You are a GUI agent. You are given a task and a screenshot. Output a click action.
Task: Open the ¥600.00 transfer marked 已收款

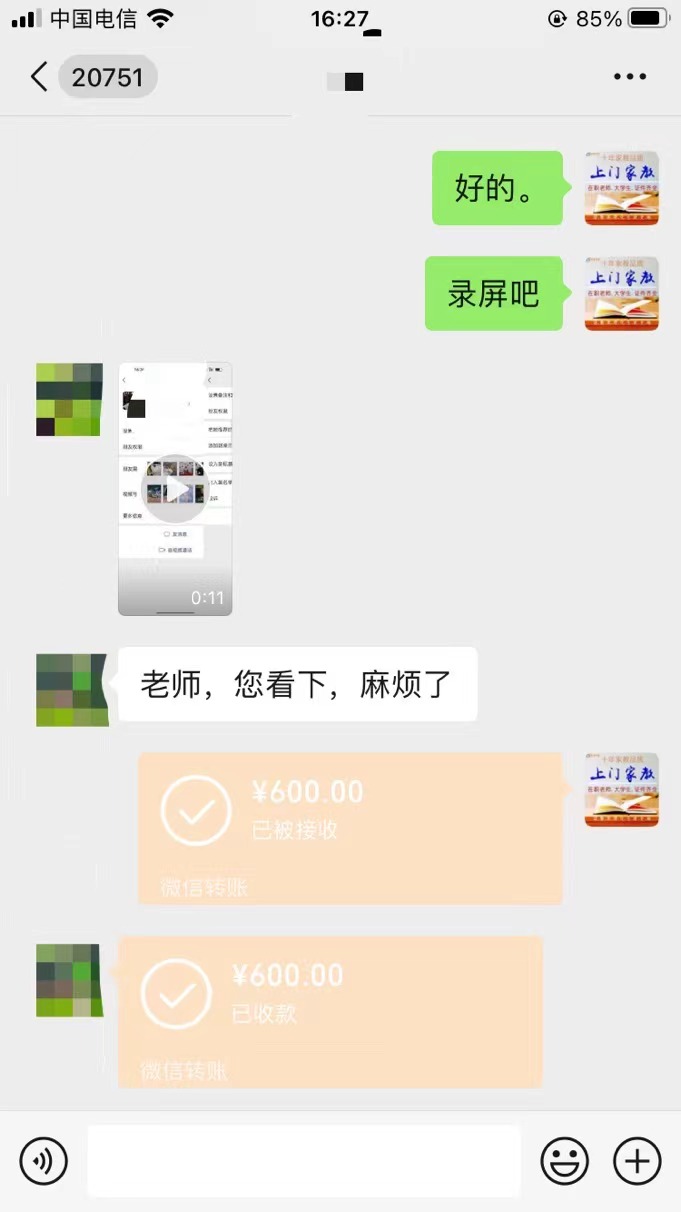[x=330, y=1011]
